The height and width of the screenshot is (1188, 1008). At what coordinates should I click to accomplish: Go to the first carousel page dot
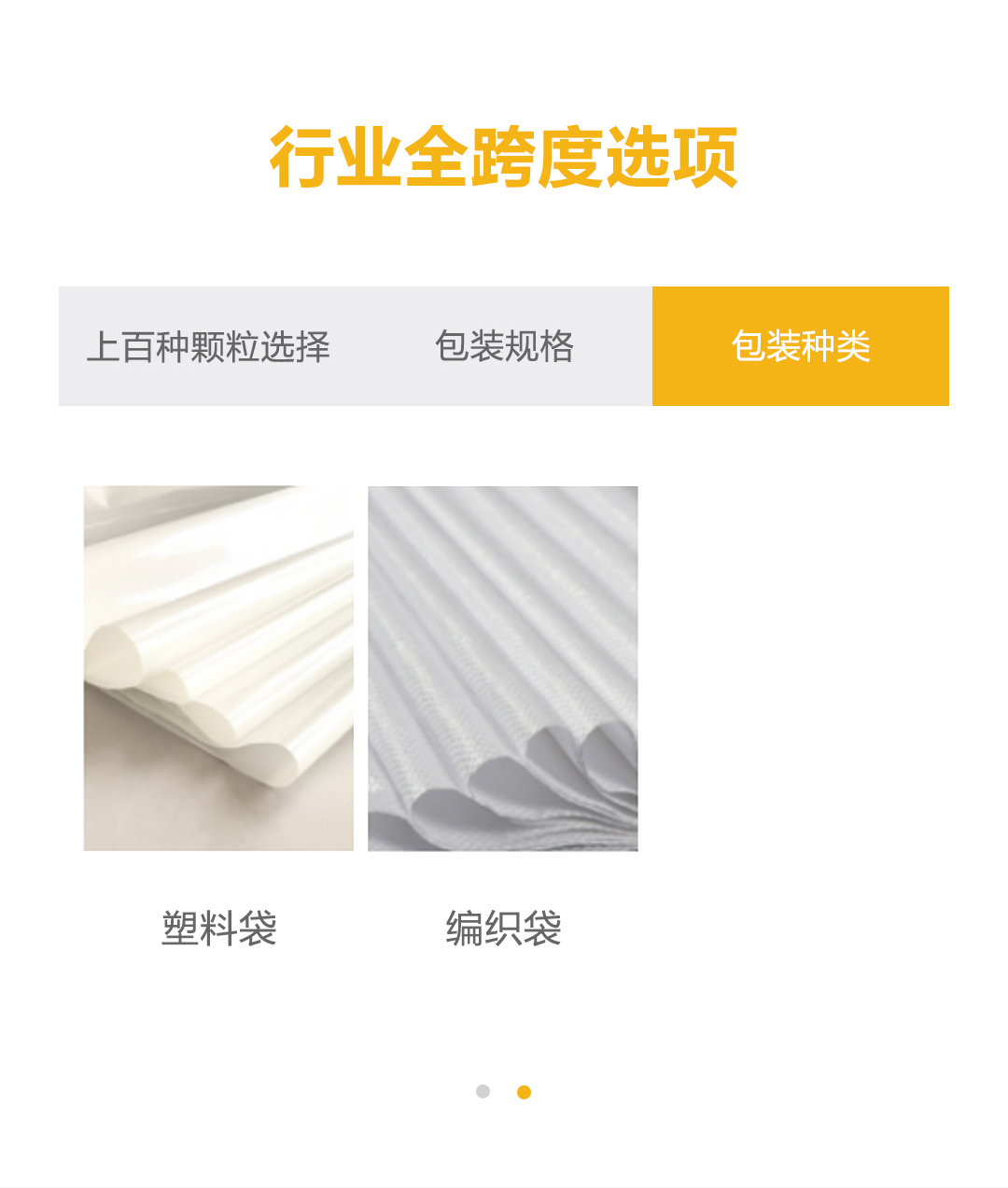click(x=483, y=1092)
